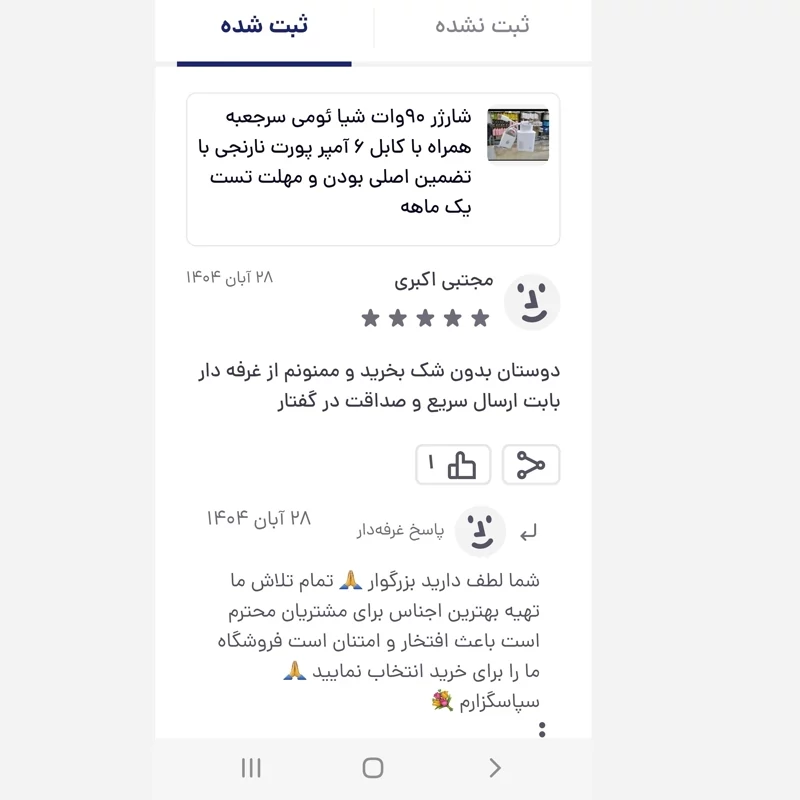Go to the home screen

point(373,768)
